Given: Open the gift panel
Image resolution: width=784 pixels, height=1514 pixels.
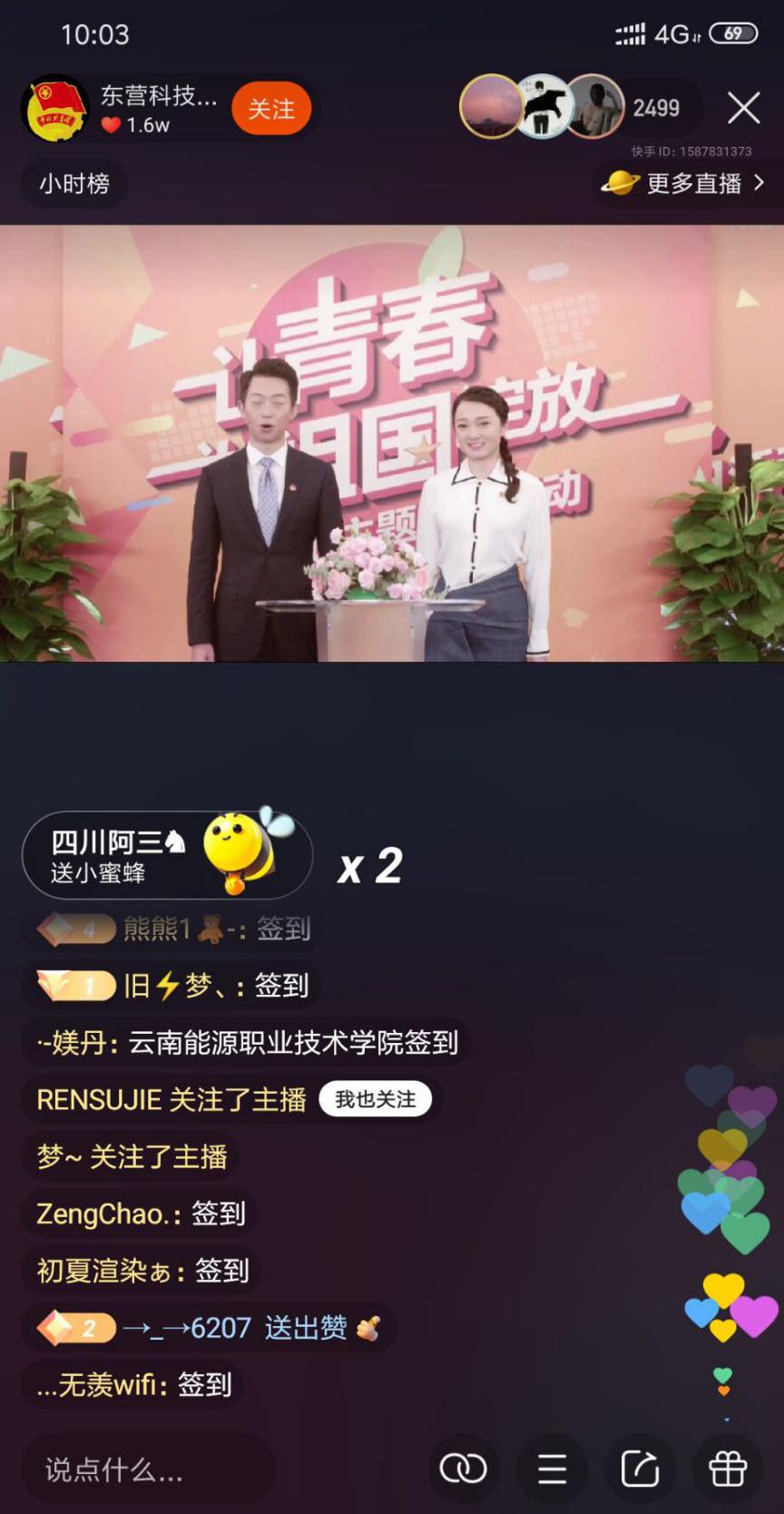Looking at the screenshot, I should tap(728, 1469).
